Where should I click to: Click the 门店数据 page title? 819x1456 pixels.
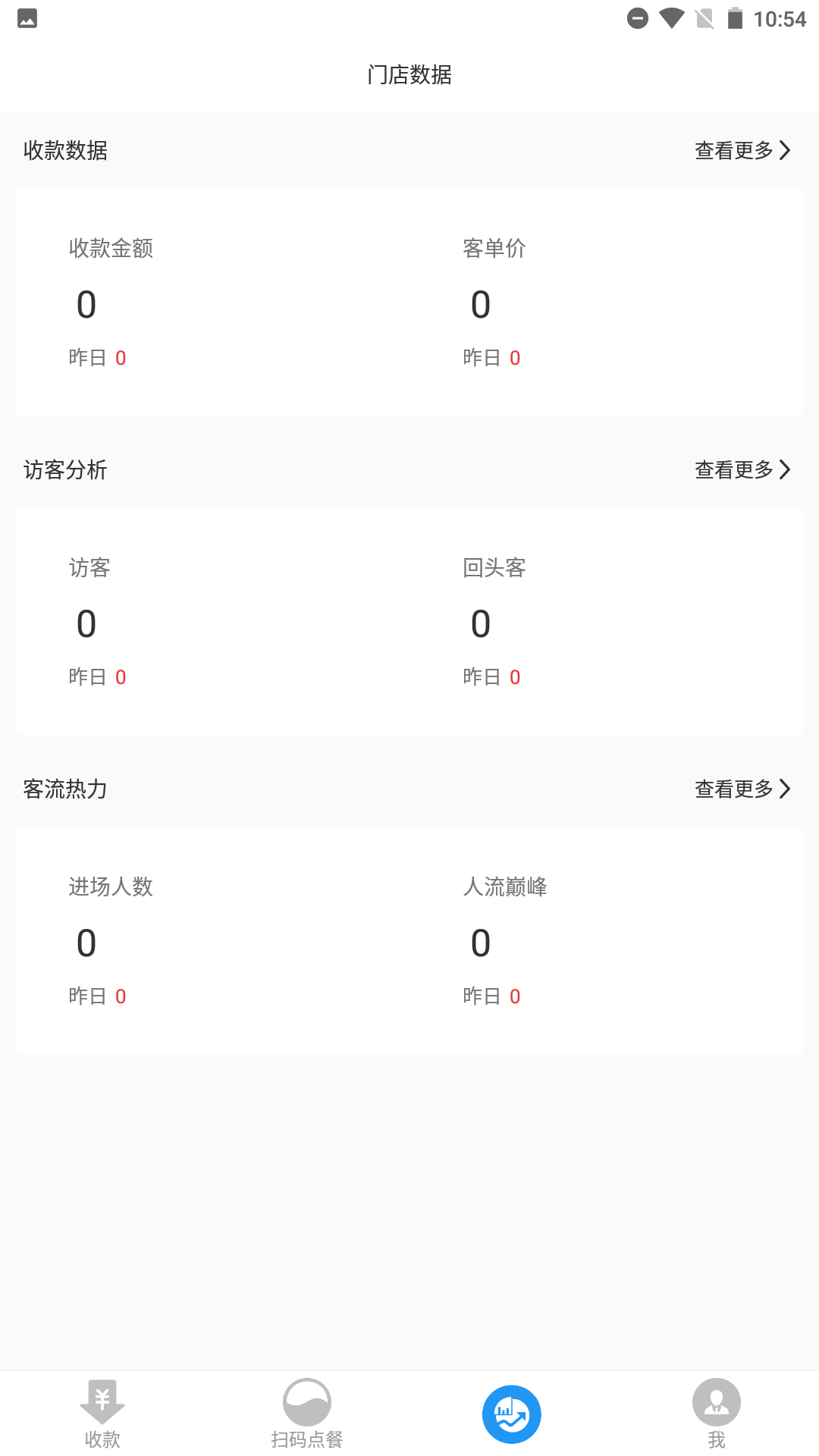[409, 75]
